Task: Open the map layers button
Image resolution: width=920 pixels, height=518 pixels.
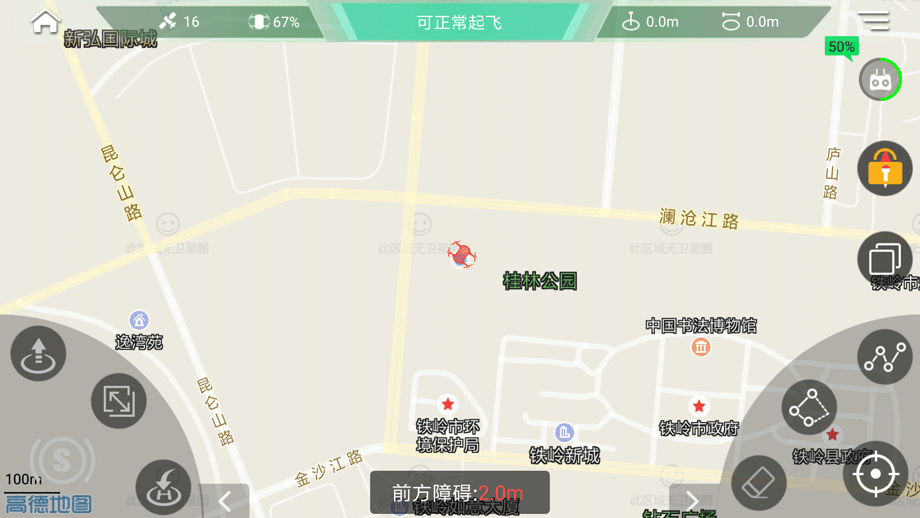Action: (884, 259)
